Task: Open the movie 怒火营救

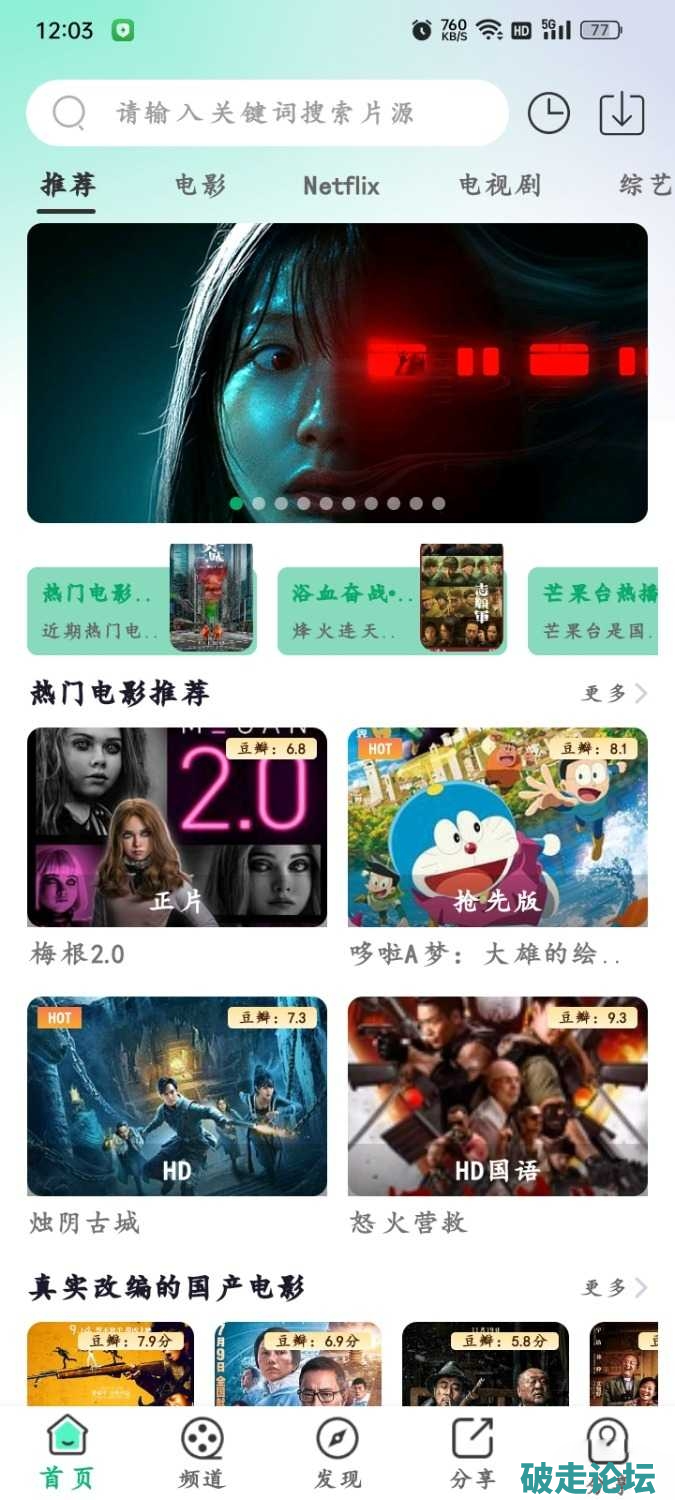Action: pos(497,1096)
